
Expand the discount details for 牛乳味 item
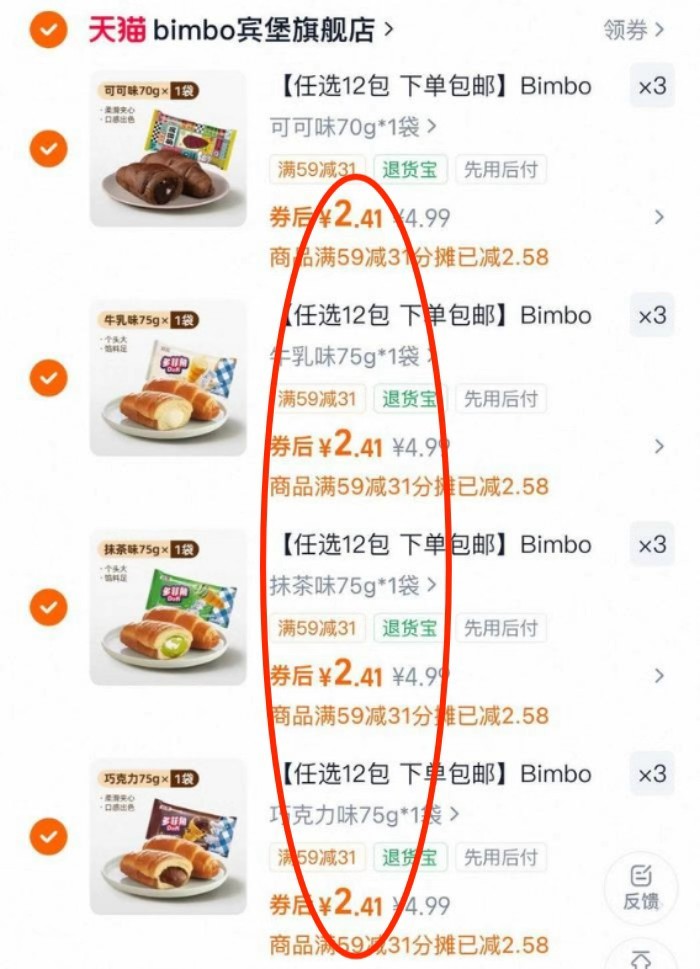(x=658, y=446)
